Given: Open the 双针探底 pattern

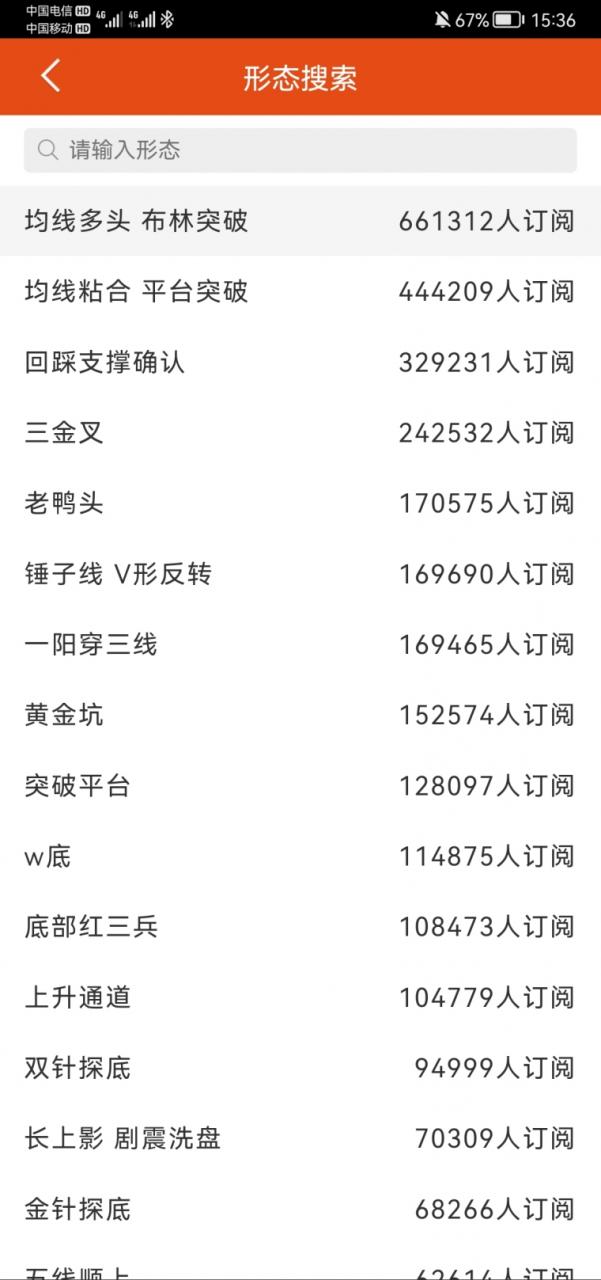Looking at the screenshot, I should (x=300, y=1069).
